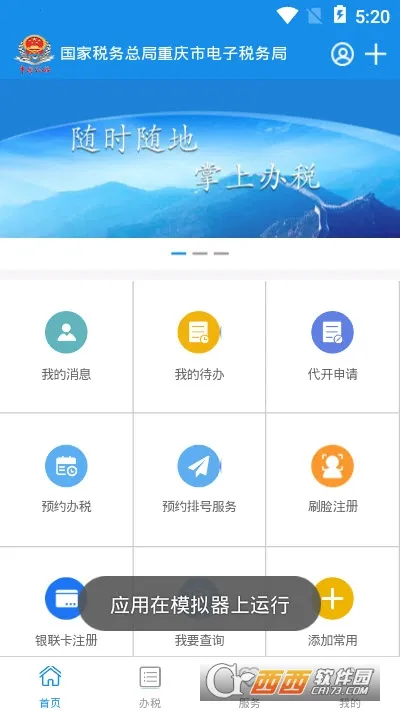Open 预约排号服务
The image size is (400, 711).
point(199,479)
